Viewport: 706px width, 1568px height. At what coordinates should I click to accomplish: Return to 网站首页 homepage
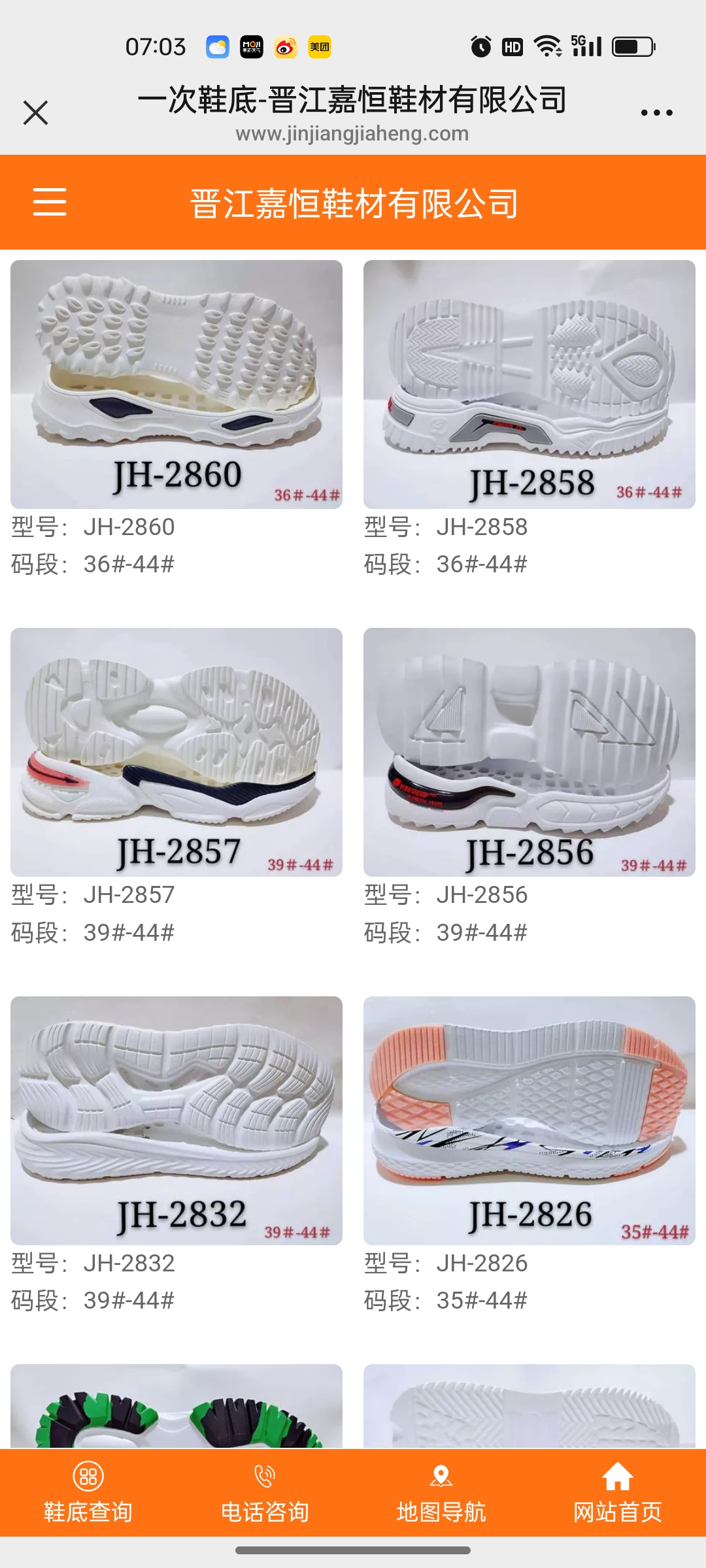pyautogui.click(x=618, y=1493)
